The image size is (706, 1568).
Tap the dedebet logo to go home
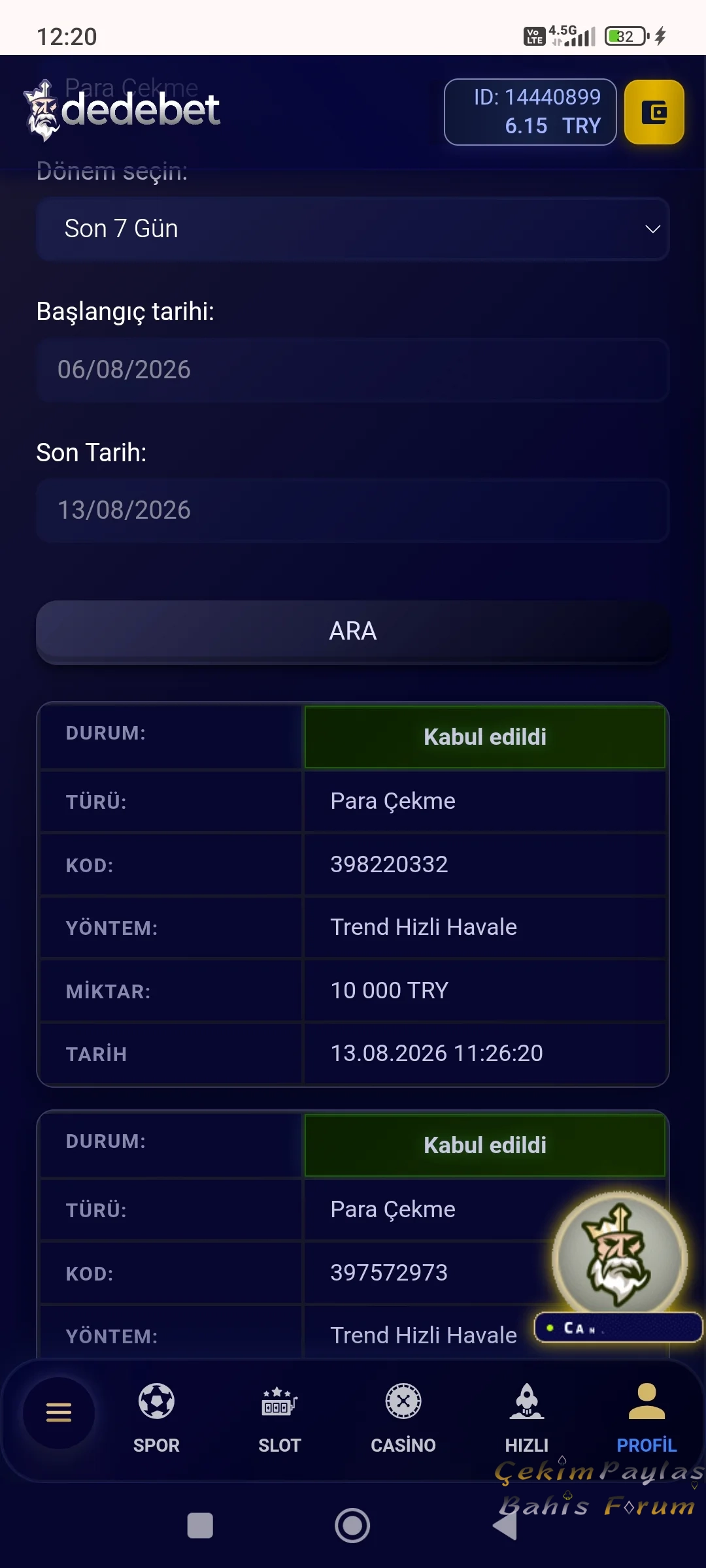(122, 110)
